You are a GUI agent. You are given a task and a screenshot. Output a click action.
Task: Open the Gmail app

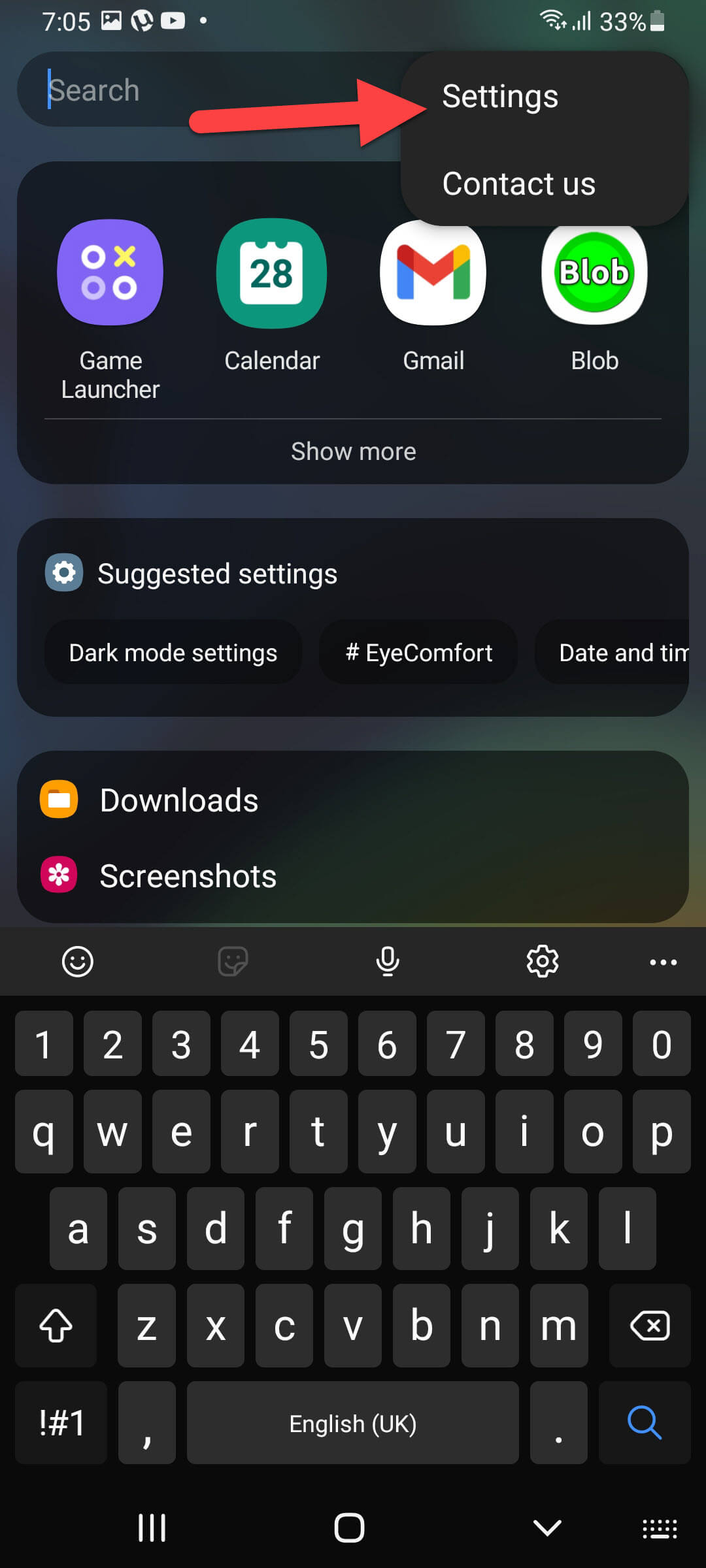tap(433, 273)
